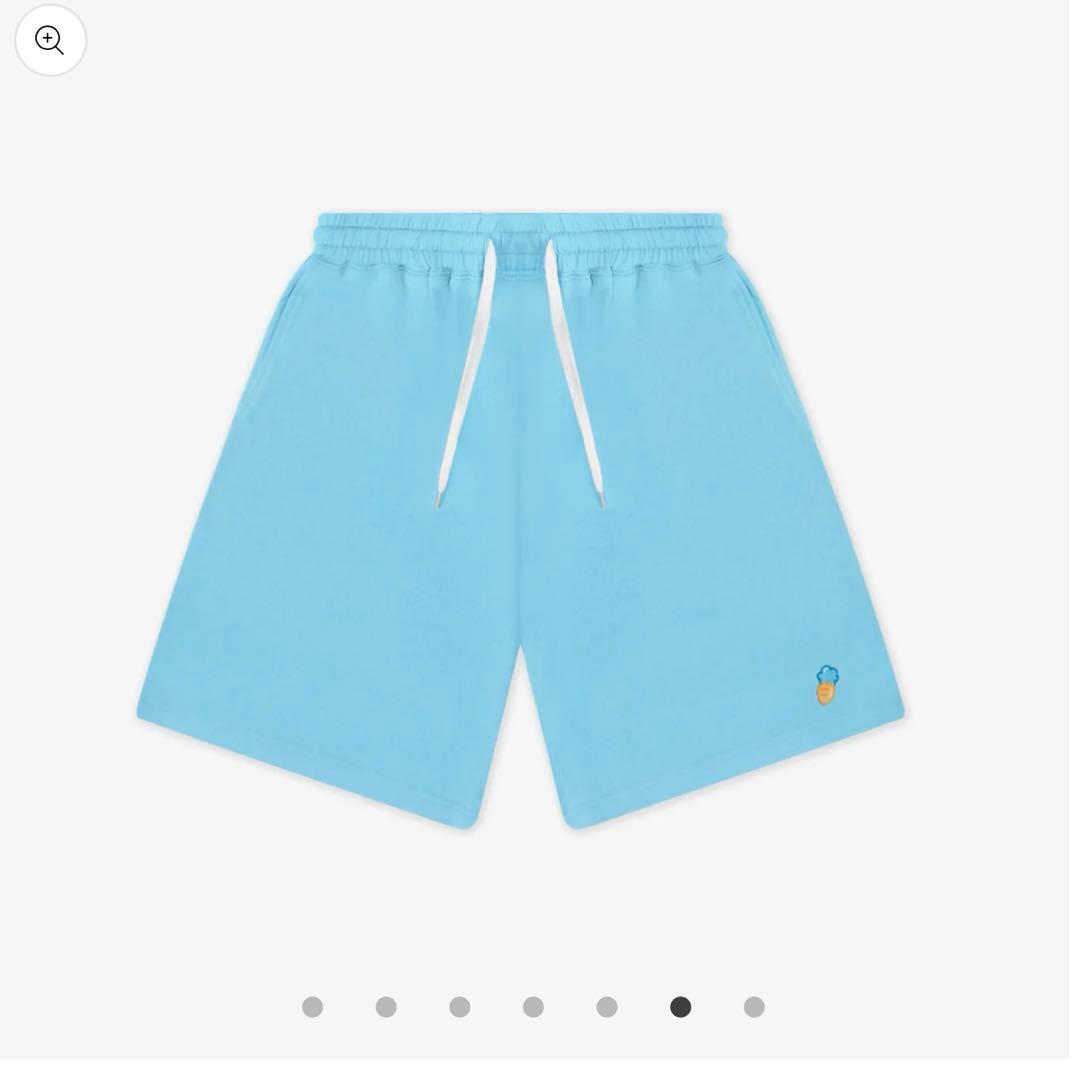The height and width of the screenshot is (1080, 1080).
Task: Go to the third image indicator dot
Action: point(459,1007)
